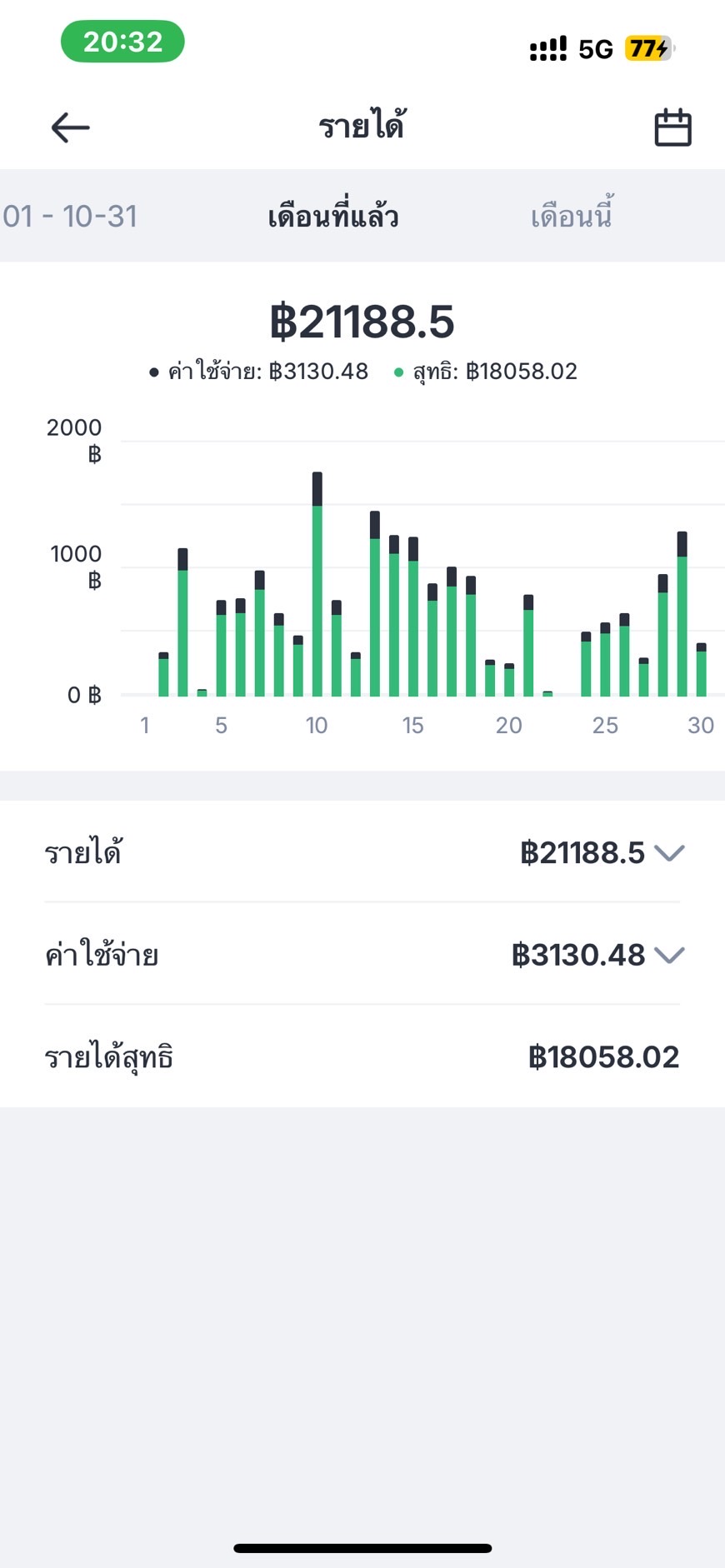
Task: Open the calendar date picker
Action: pos(672,127)
